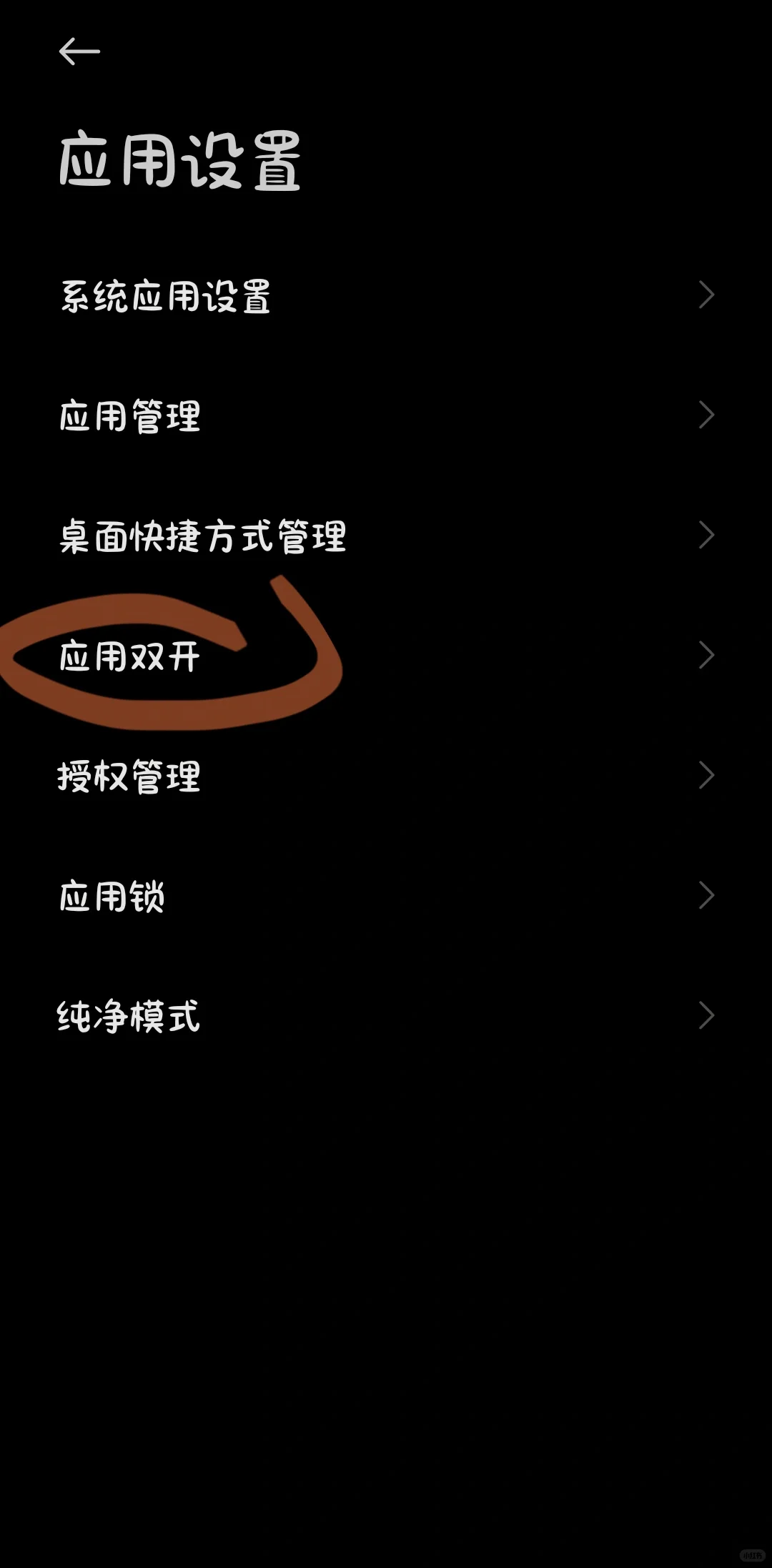Screen dimensions: 772x1568
Task: Open 授权管理 settings
Action: 386,776
